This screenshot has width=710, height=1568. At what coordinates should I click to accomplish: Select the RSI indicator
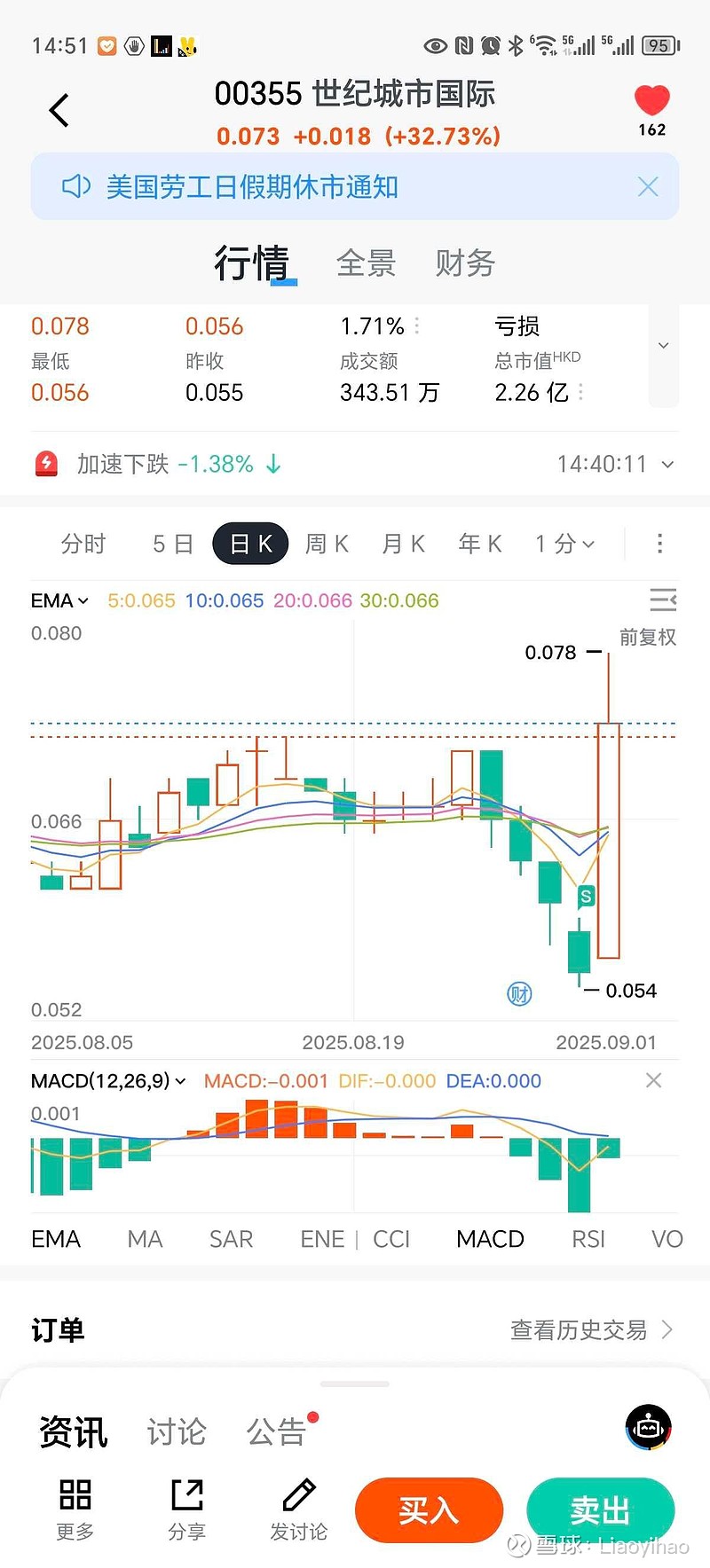588,1239
